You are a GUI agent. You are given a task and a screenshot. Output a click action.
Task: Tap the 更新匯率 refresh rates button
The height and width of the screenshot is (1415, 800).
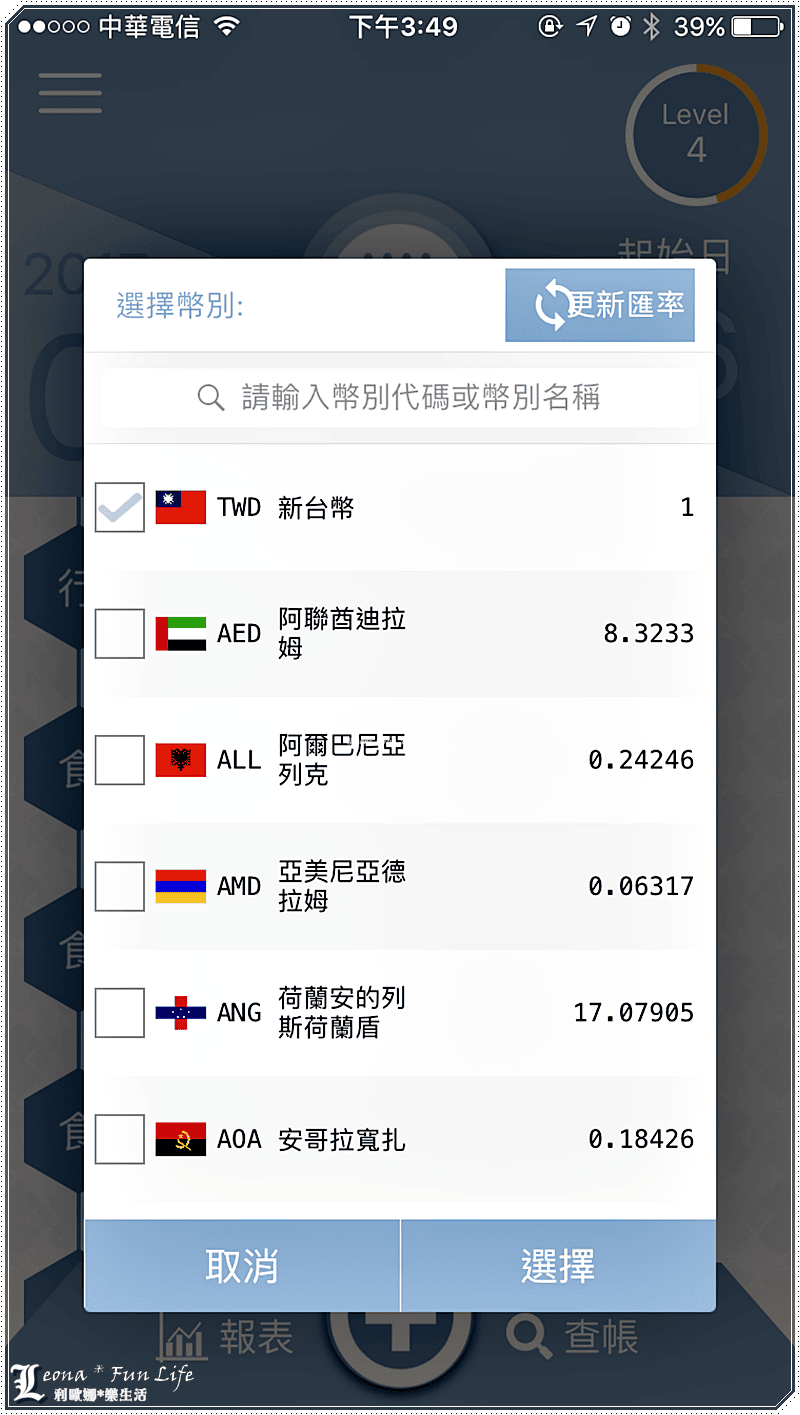pos(600,305)
